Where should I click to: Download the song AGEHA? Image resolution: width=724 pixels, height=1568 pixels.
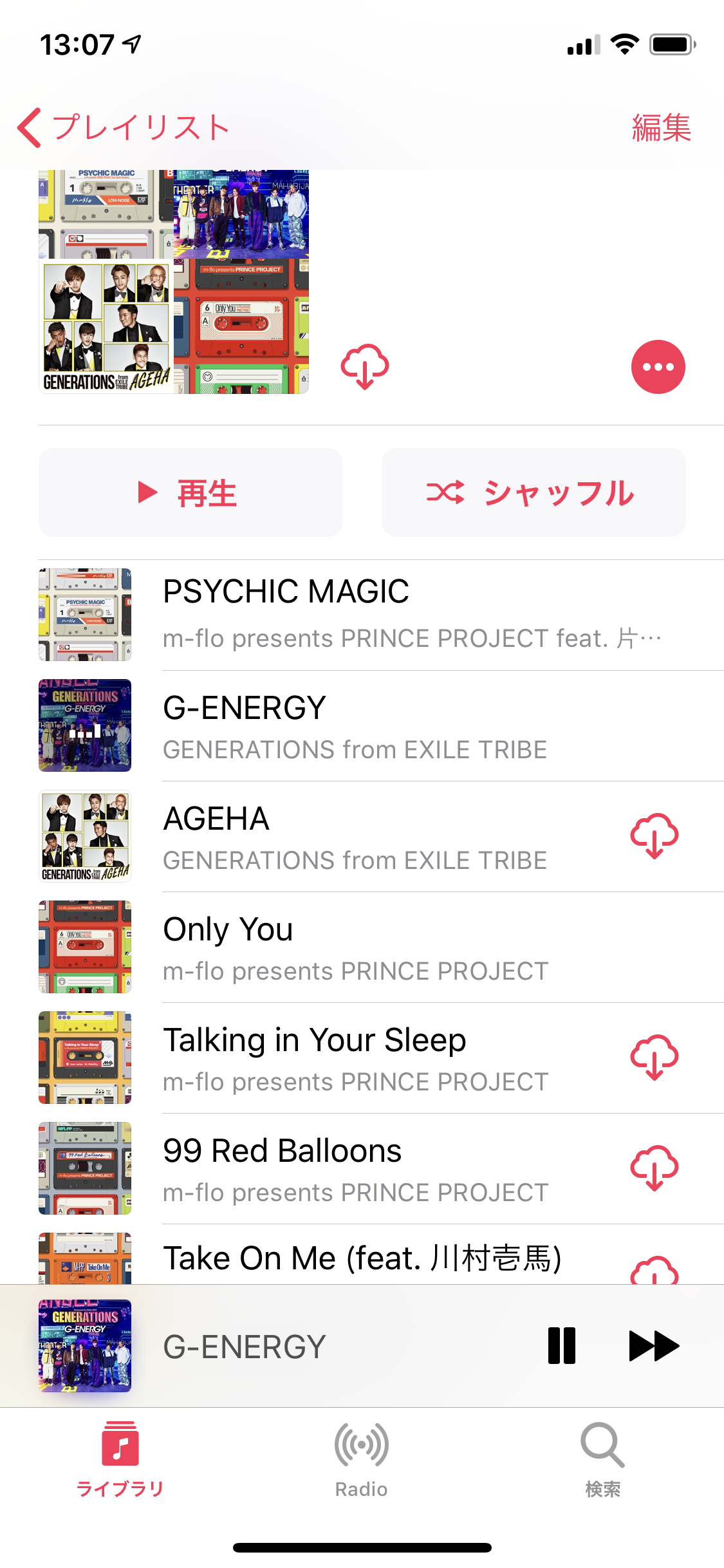[654, 836]
